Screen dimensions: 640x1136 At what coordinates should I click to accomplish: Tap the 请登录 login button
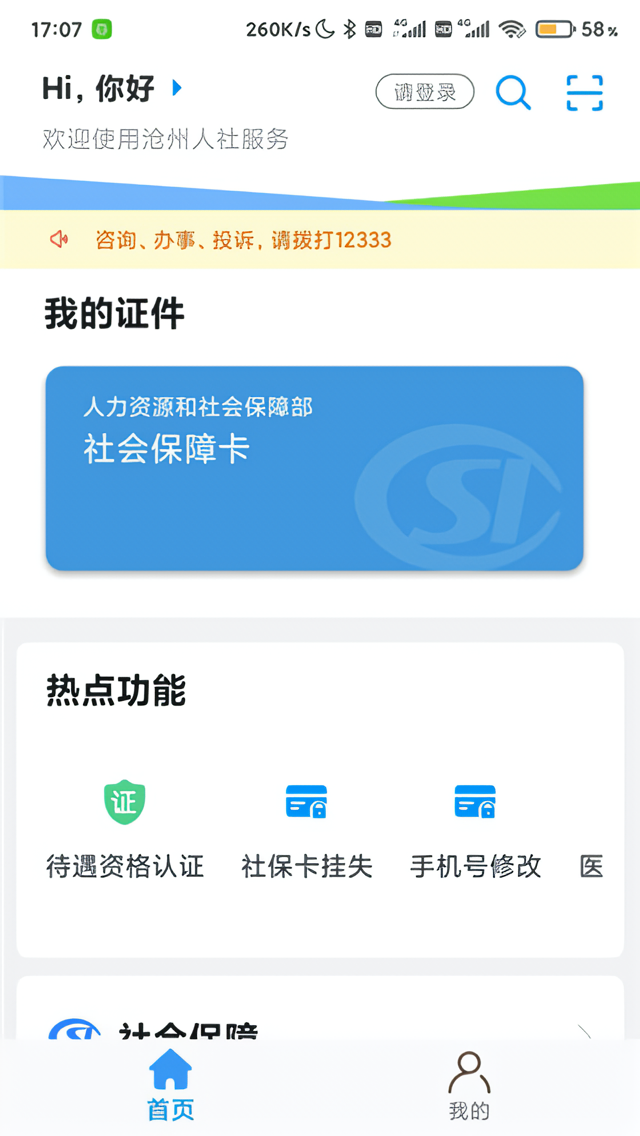(x=424, y=92)
